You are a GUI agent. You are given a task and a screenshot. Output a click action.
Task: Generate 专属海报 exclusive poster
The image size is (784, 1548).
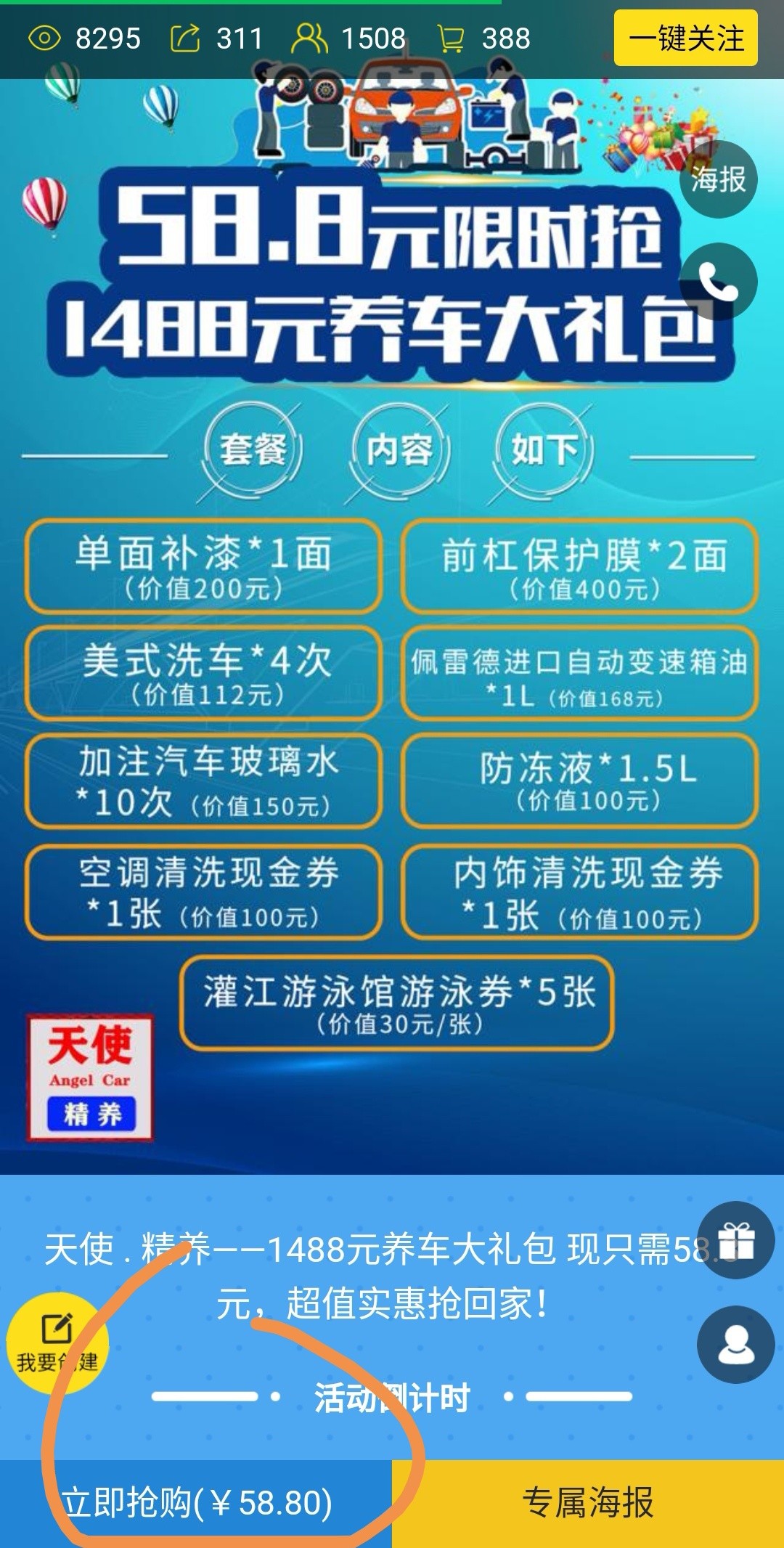tap(588, 1503)
